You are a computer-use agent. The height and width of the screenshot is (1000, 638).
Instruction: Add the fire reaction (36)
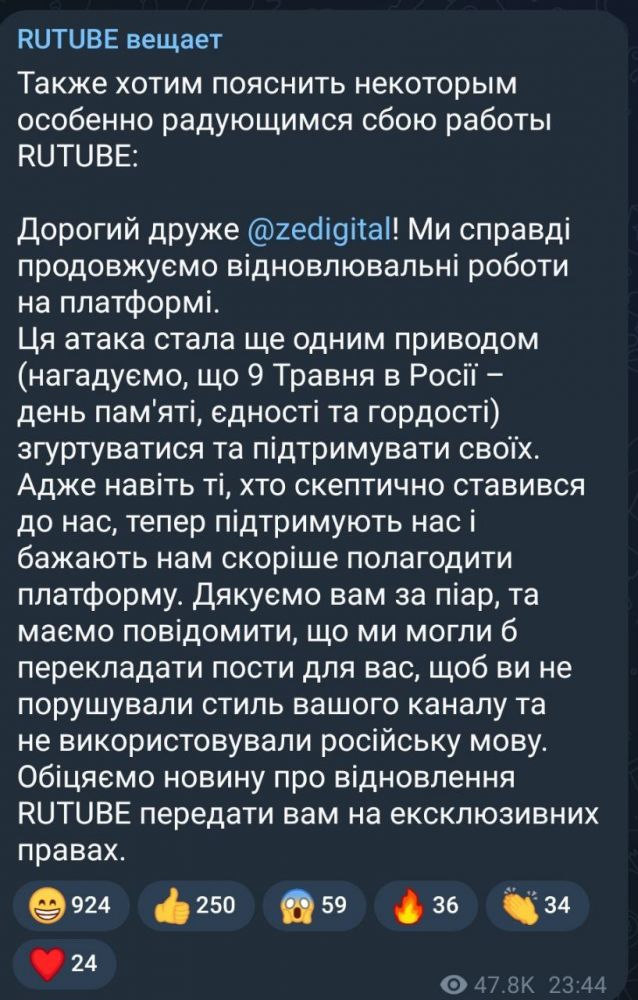pyautogui.click(x=425, y=906)
